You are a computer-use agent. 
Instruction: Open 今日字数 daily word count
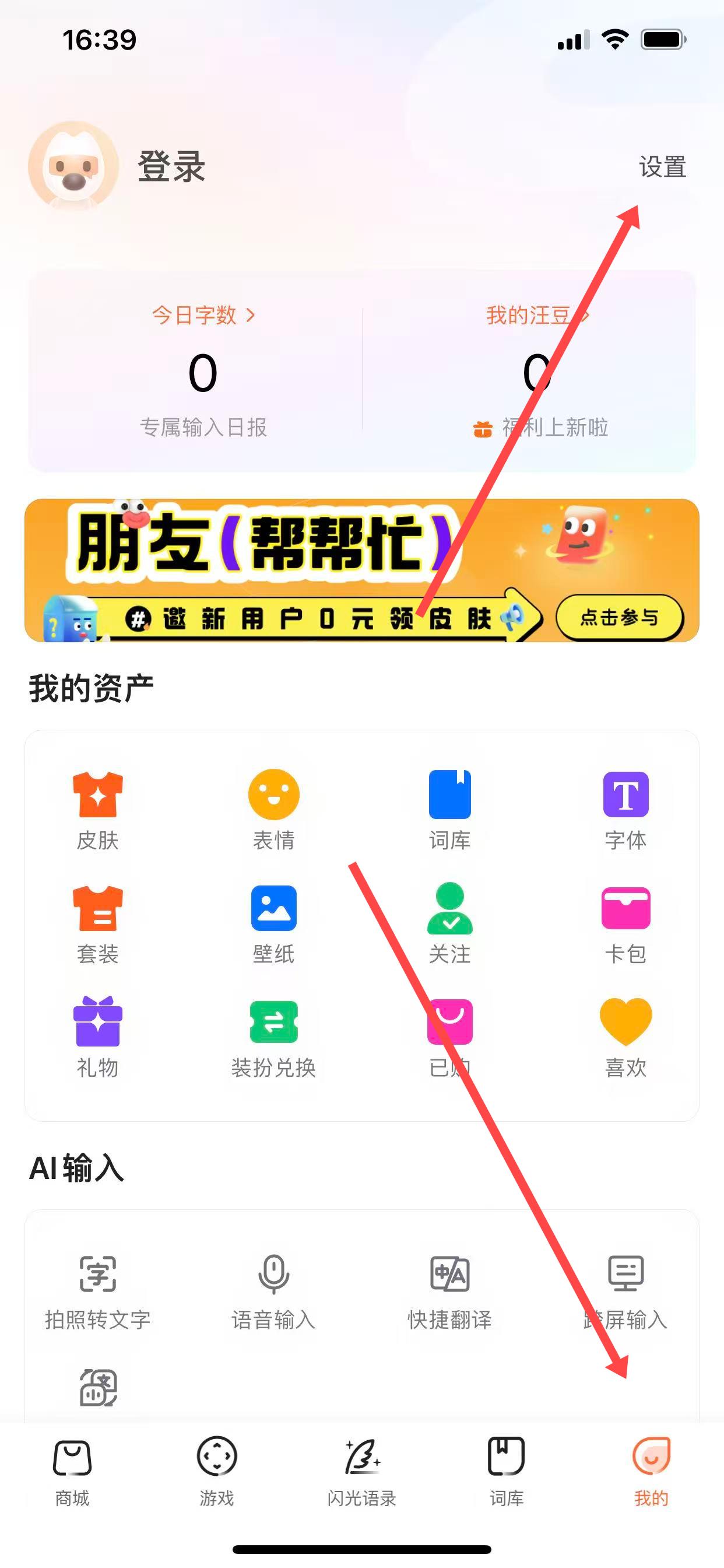(x=203, y=316)
